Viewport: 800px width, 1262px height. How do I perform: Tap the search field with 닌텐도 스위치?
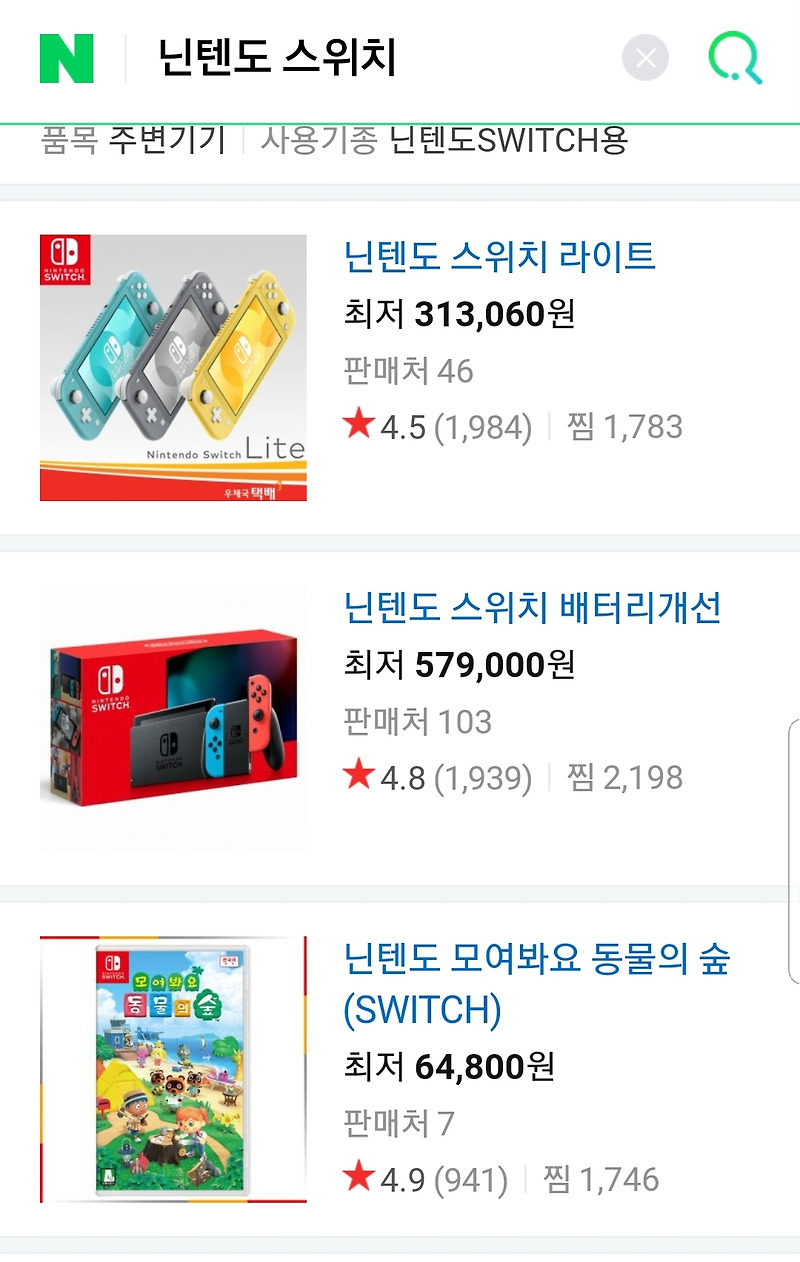point(380,58)
